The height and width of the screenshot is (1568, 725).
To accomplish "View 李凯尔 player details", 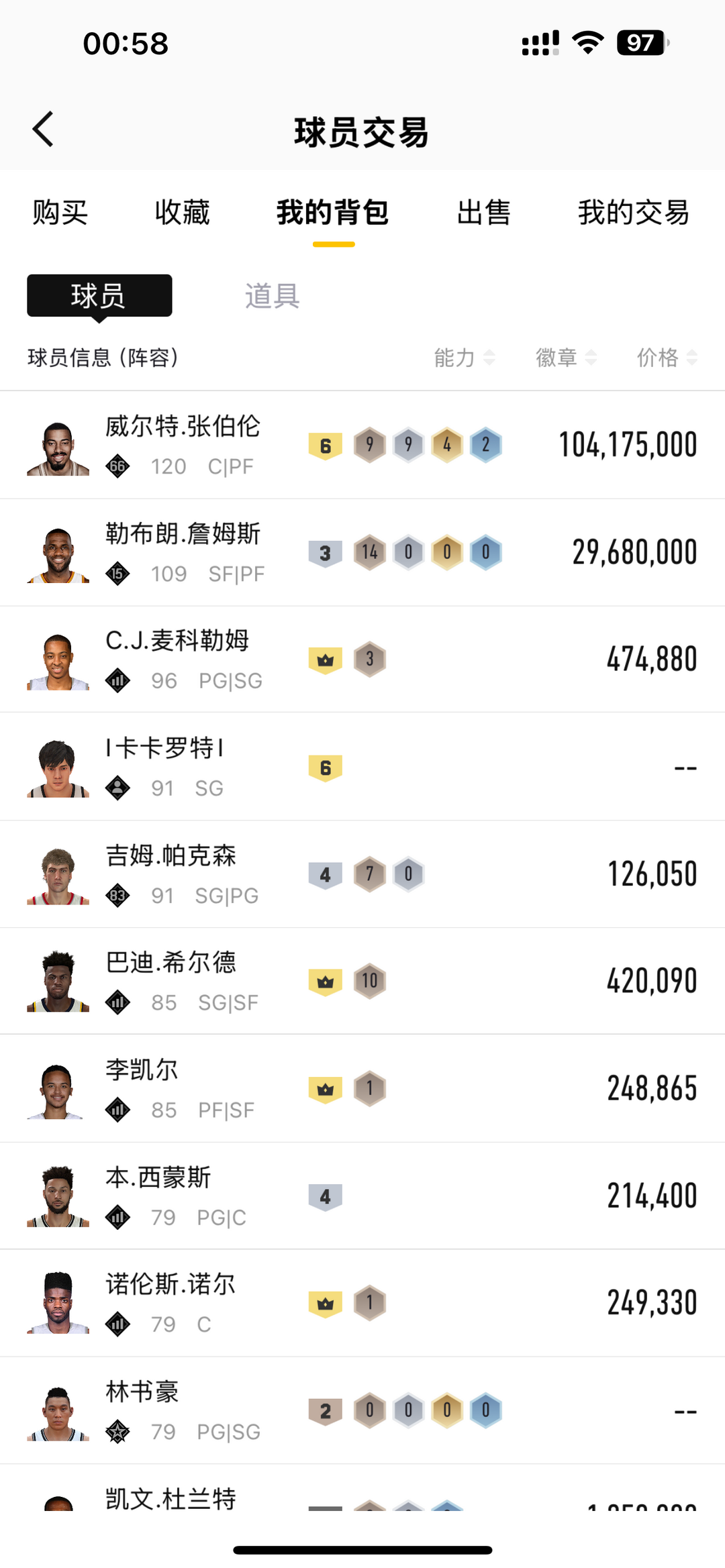I will click(362, 1088).
